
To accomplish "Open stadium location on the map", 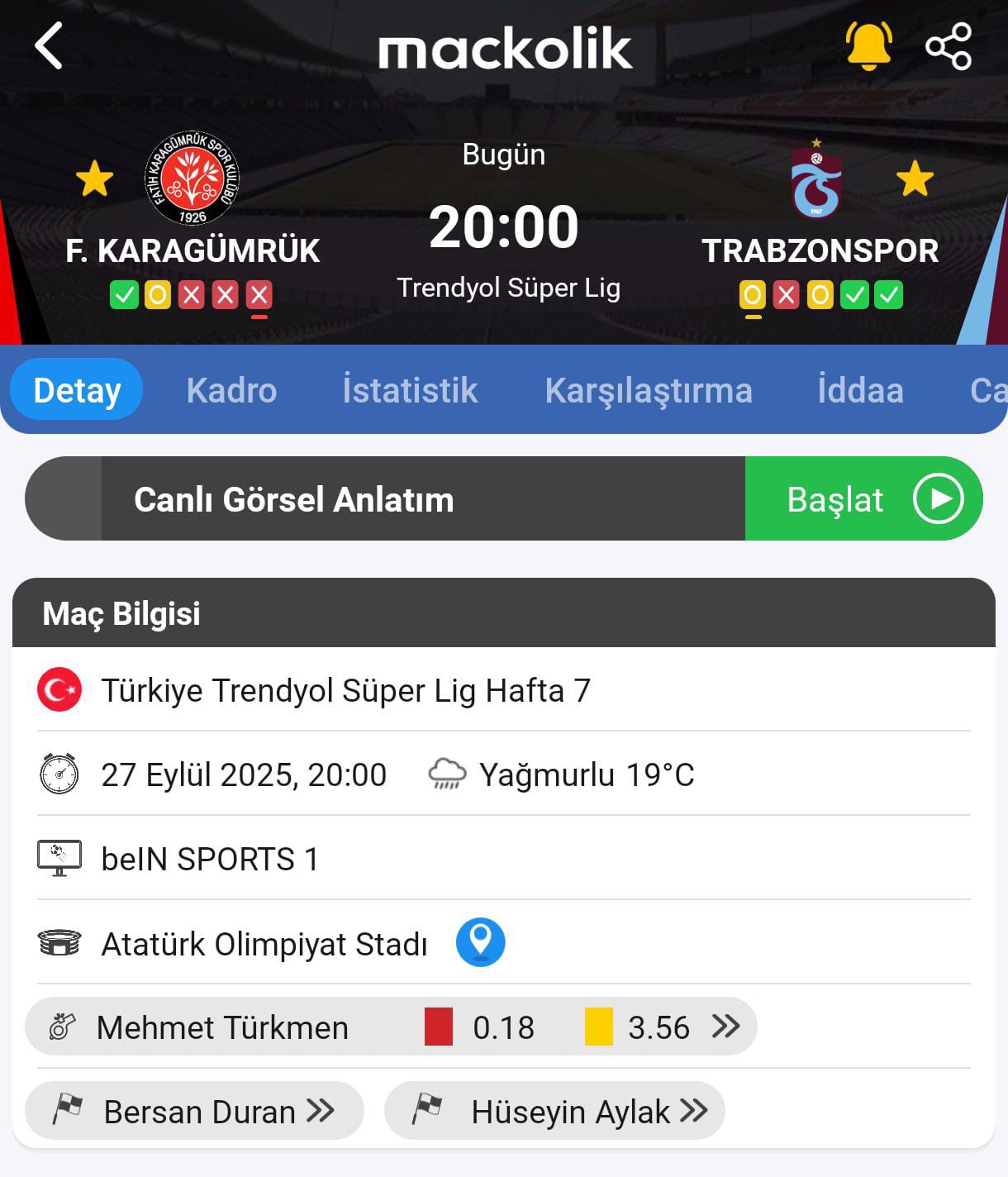I will pos(480,942).
